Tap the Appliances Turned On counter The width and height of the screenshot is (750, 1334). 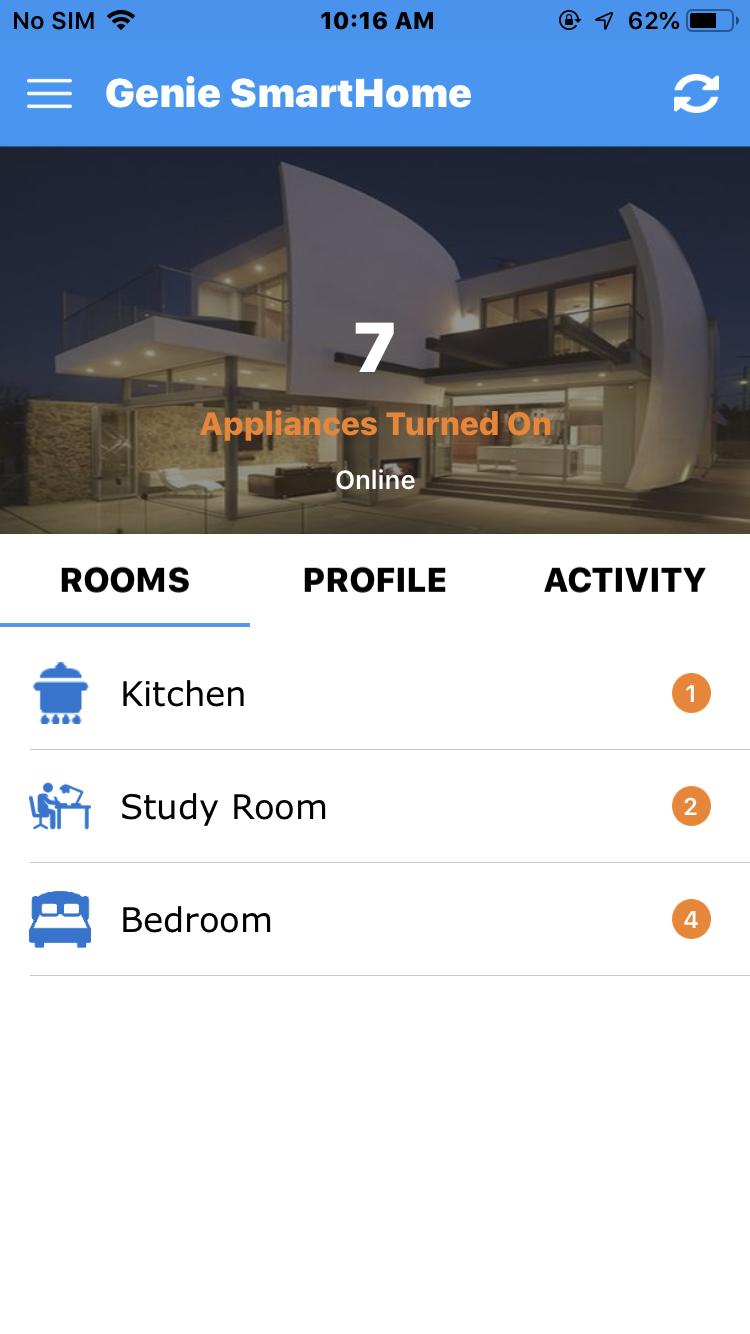[x=375, y=423]
